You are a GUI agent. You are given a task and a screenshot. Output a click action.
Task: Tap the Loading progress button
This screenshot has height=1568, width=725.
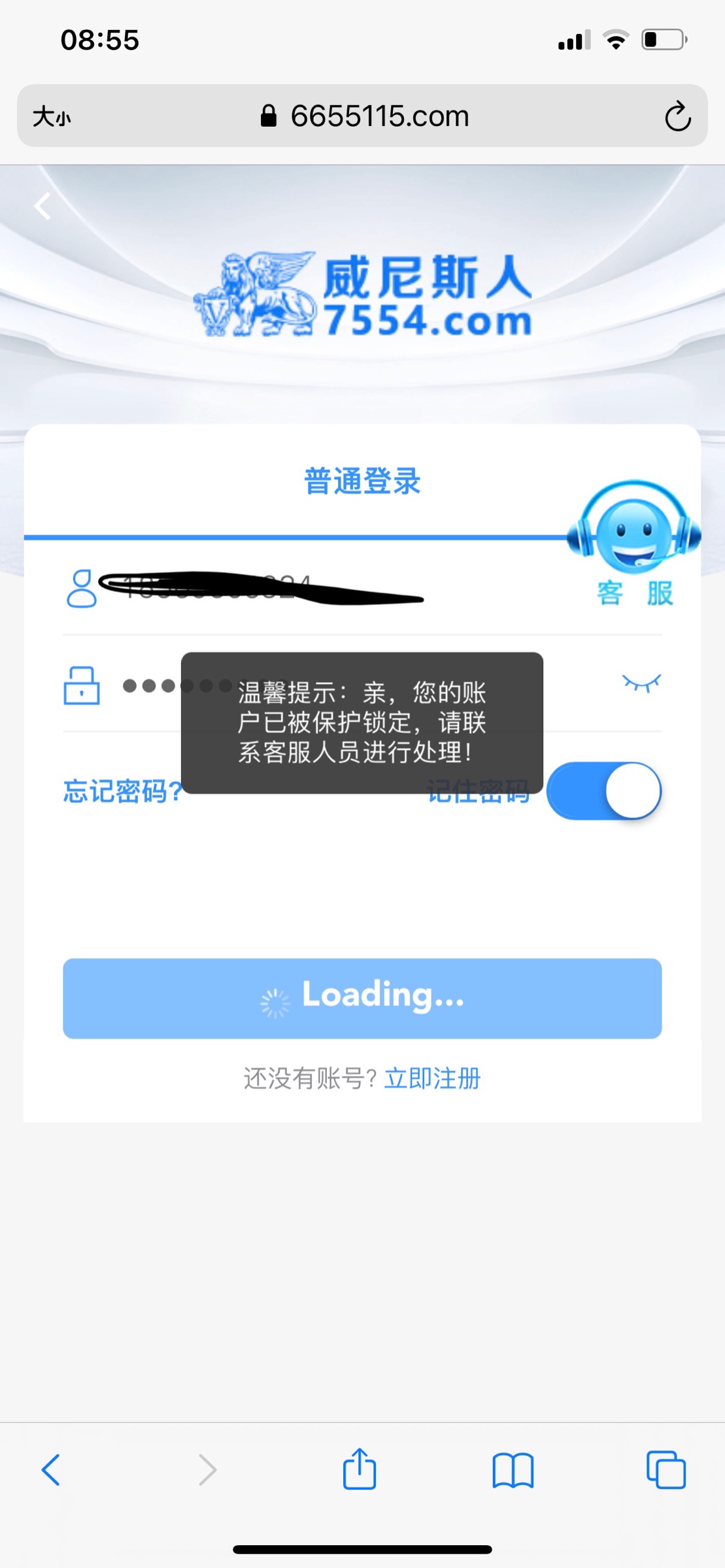362,998
